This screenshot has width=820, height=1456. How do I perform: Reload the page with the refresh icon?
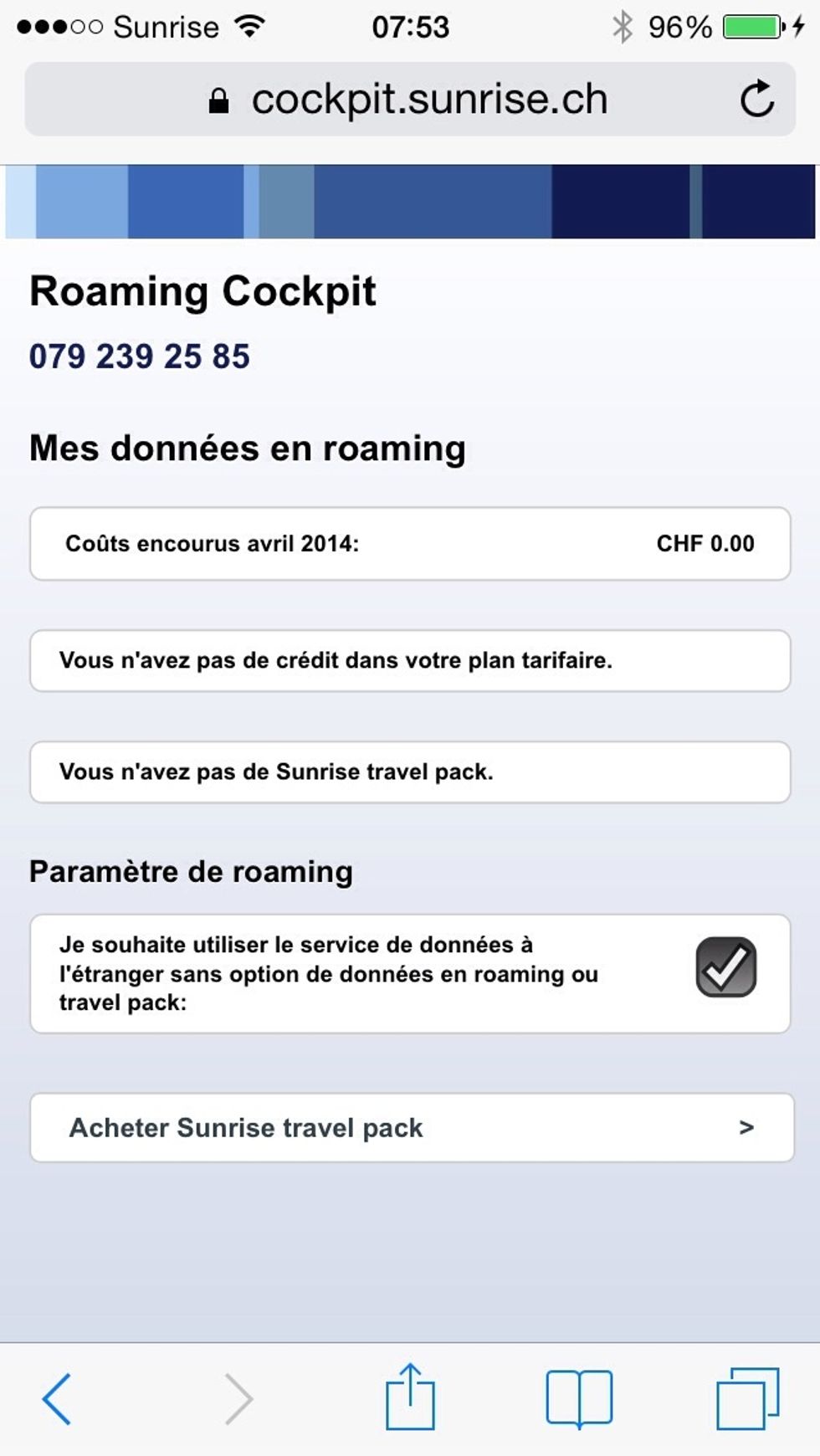point(757,99)
